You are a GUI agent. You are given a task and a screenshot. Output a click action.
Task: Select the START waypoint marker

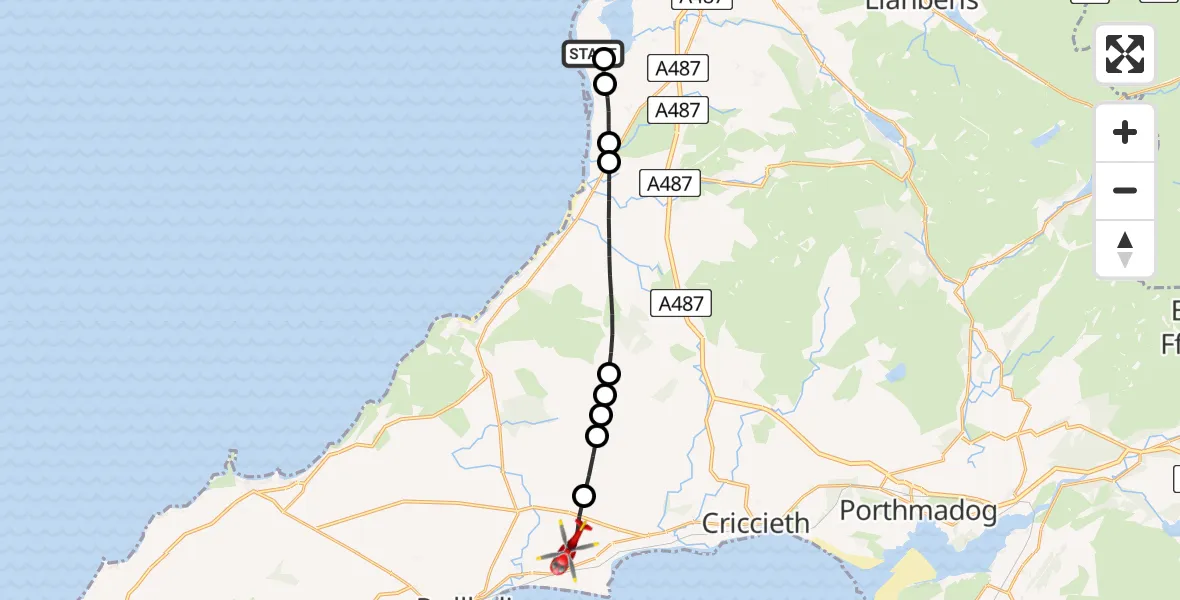coord(603,59)
